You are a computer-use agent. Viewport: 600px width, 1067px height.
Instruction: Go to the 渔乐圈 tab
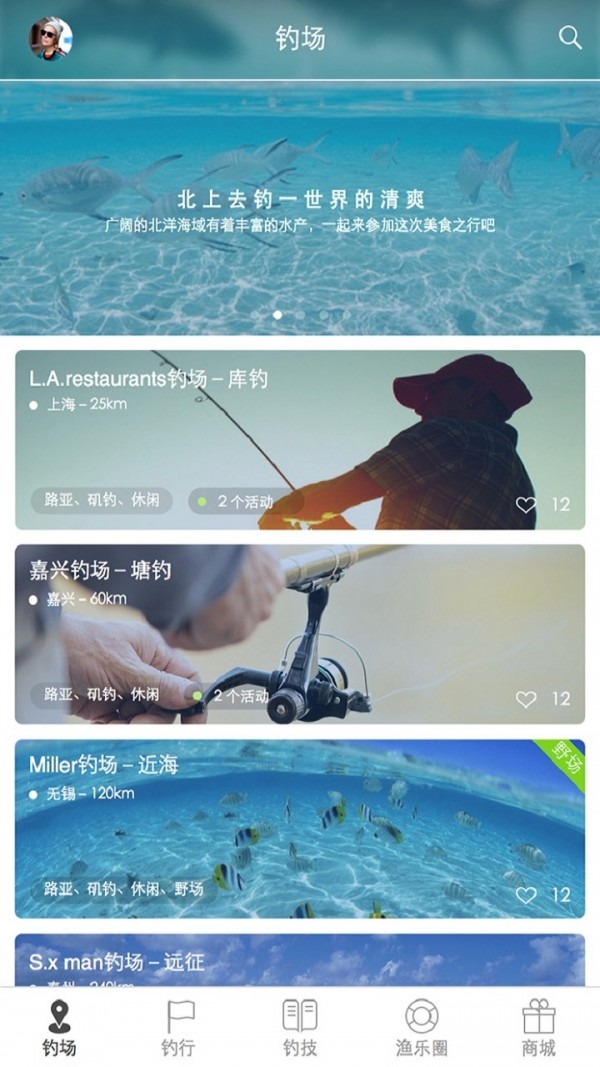pos(421,1028)
